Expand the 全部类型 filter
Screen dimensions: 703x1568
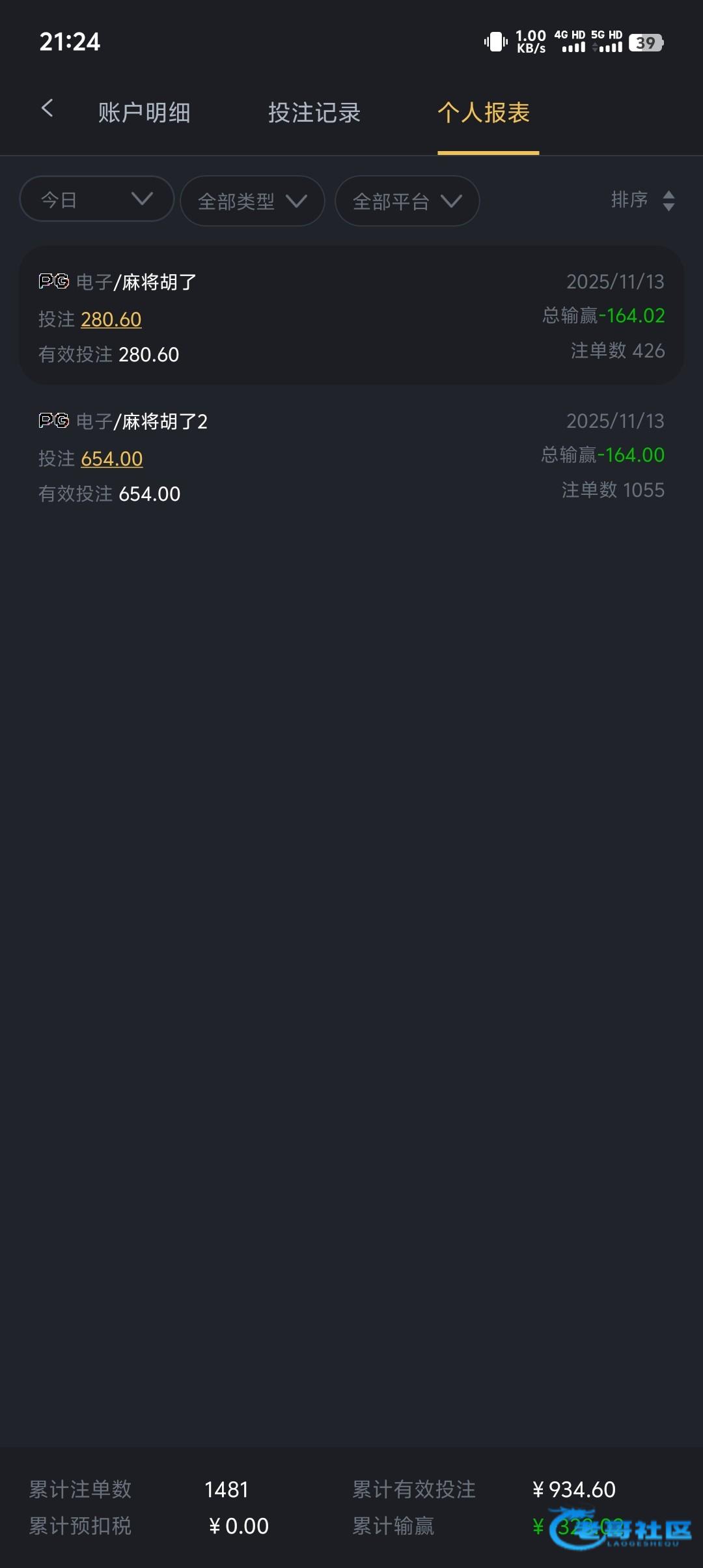point(252,201)
